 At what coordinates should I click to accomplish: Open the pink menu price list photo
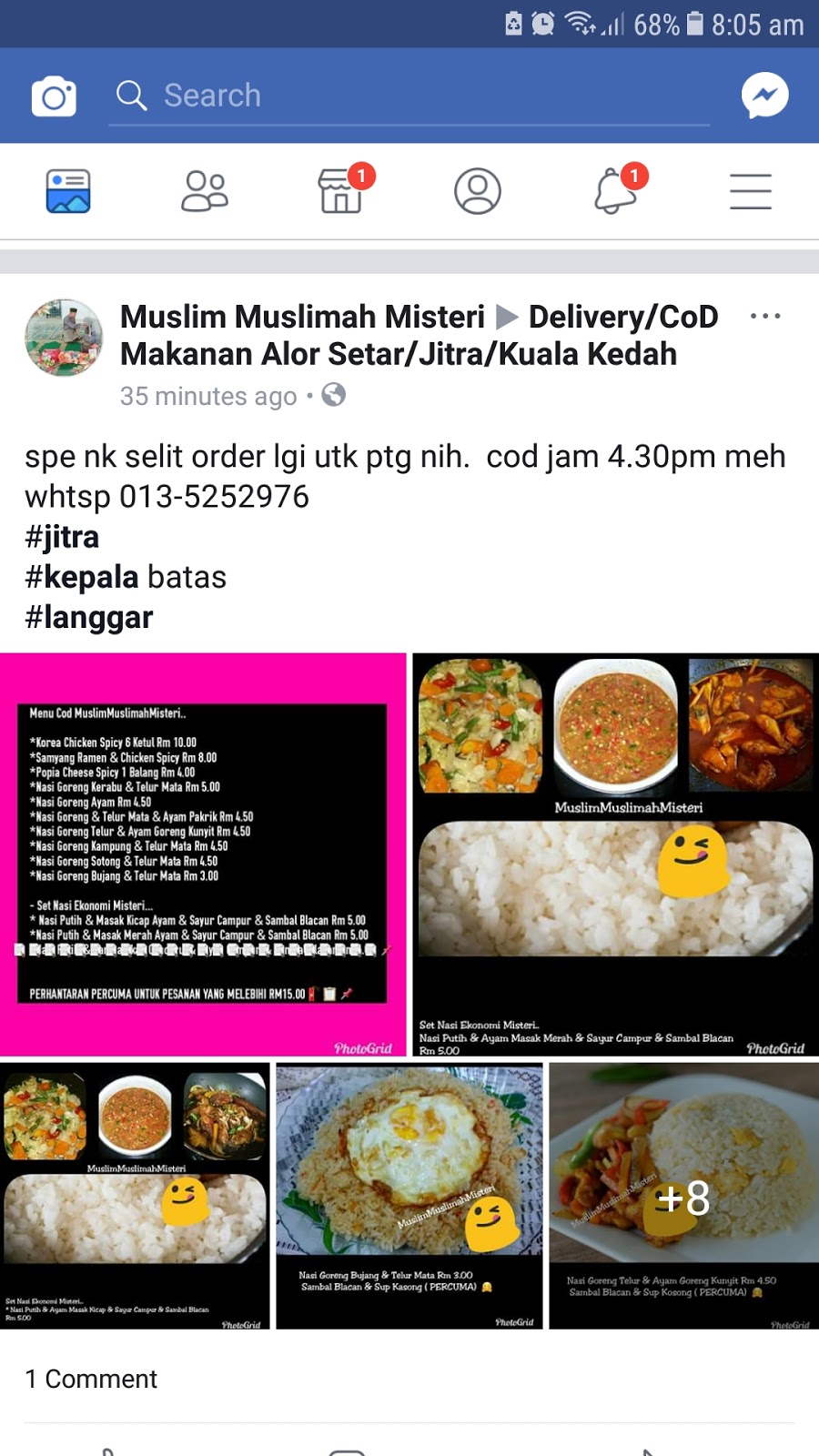(203, 854)
